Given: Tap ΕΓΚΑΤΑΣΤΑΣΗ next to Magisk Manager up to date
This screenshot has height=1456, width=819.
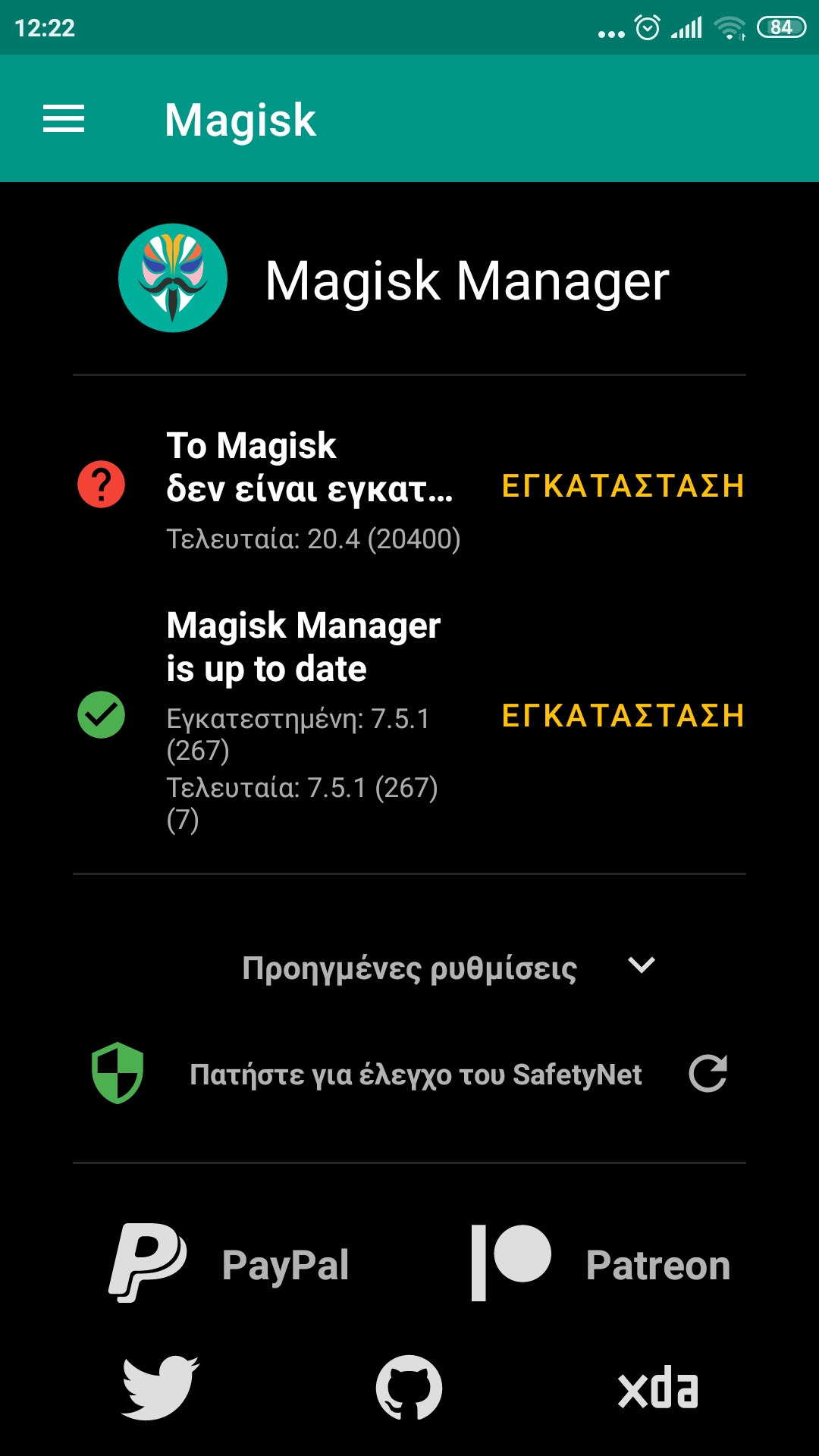Looking at the screenshot, I should tap(623, 715).
